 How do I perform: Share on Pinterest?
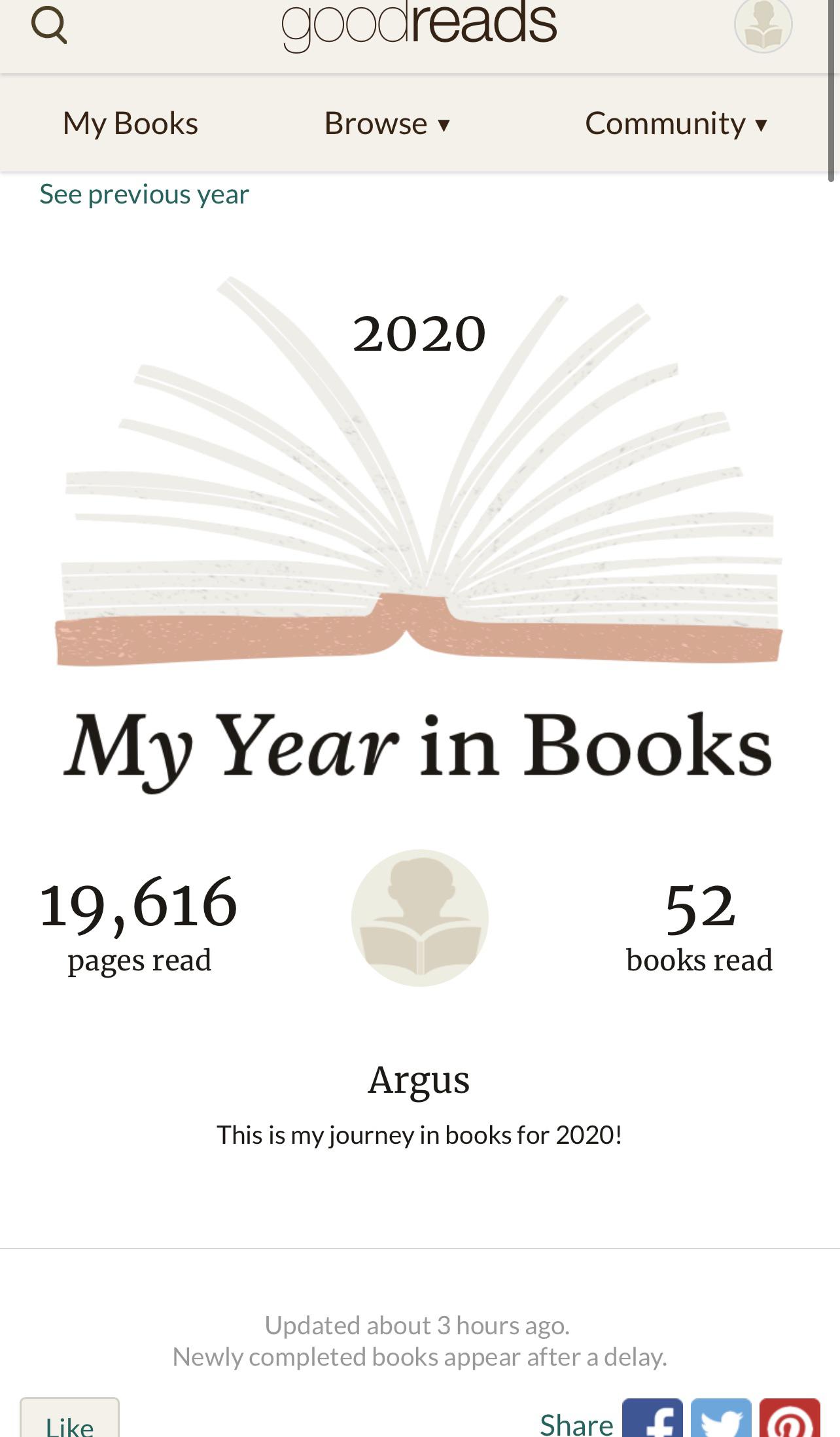pyautogui.click(x=790, y=1419)
